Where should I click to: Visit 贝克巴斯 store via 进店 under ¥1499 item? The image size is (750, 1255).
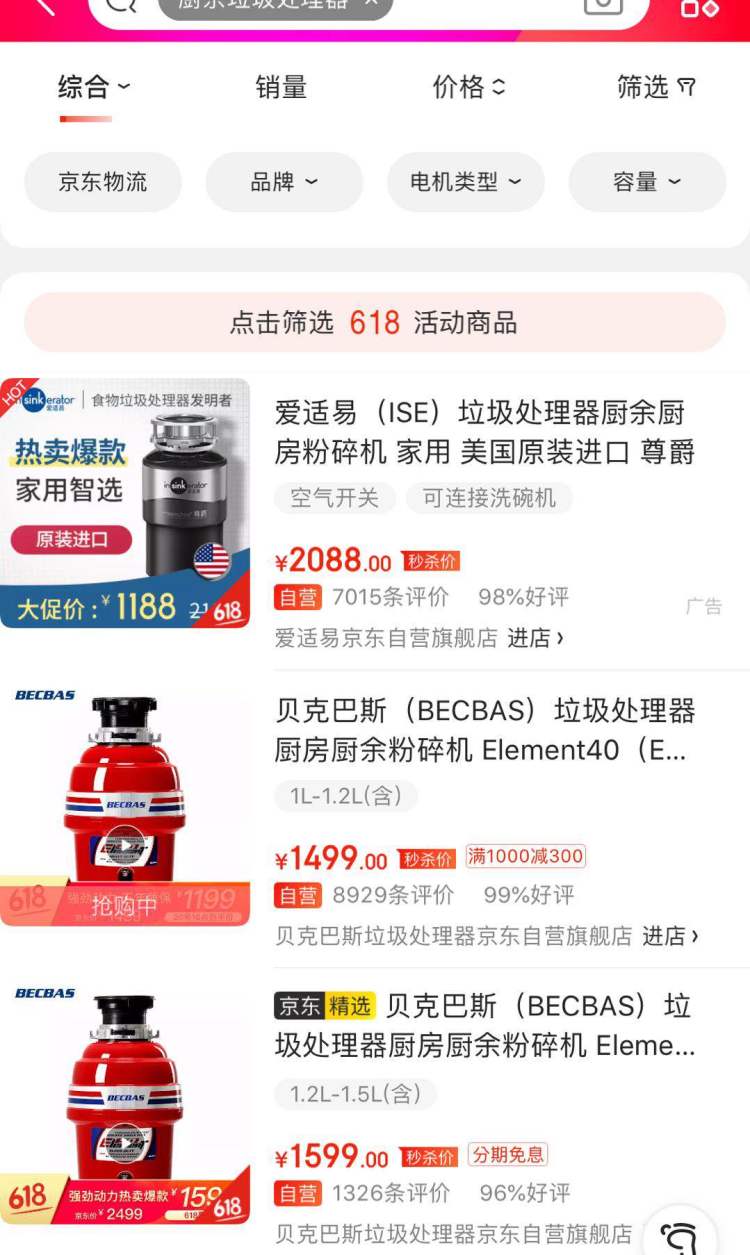670,936
